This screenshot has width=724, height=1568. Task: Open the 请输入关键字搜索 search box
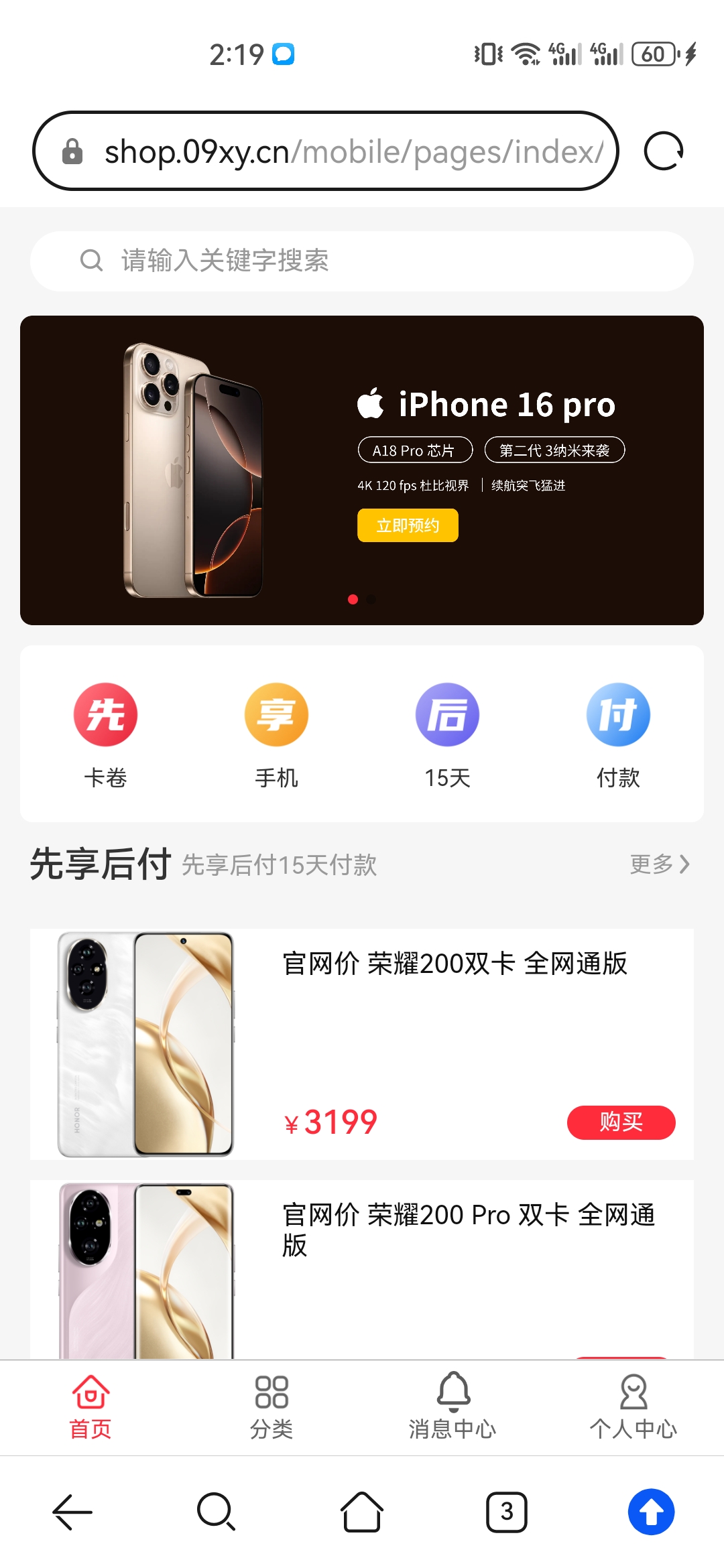pyautogui.click(x=362, y=261)
